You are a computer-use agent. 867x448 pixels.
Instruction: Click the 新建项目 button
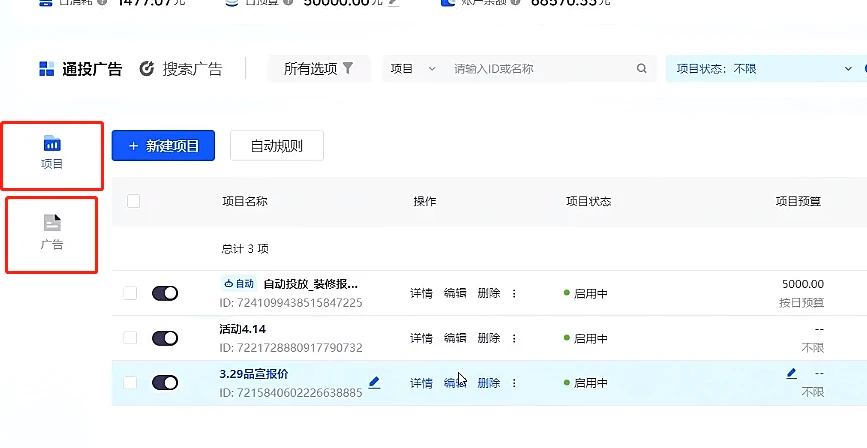(x=163, y=145)
